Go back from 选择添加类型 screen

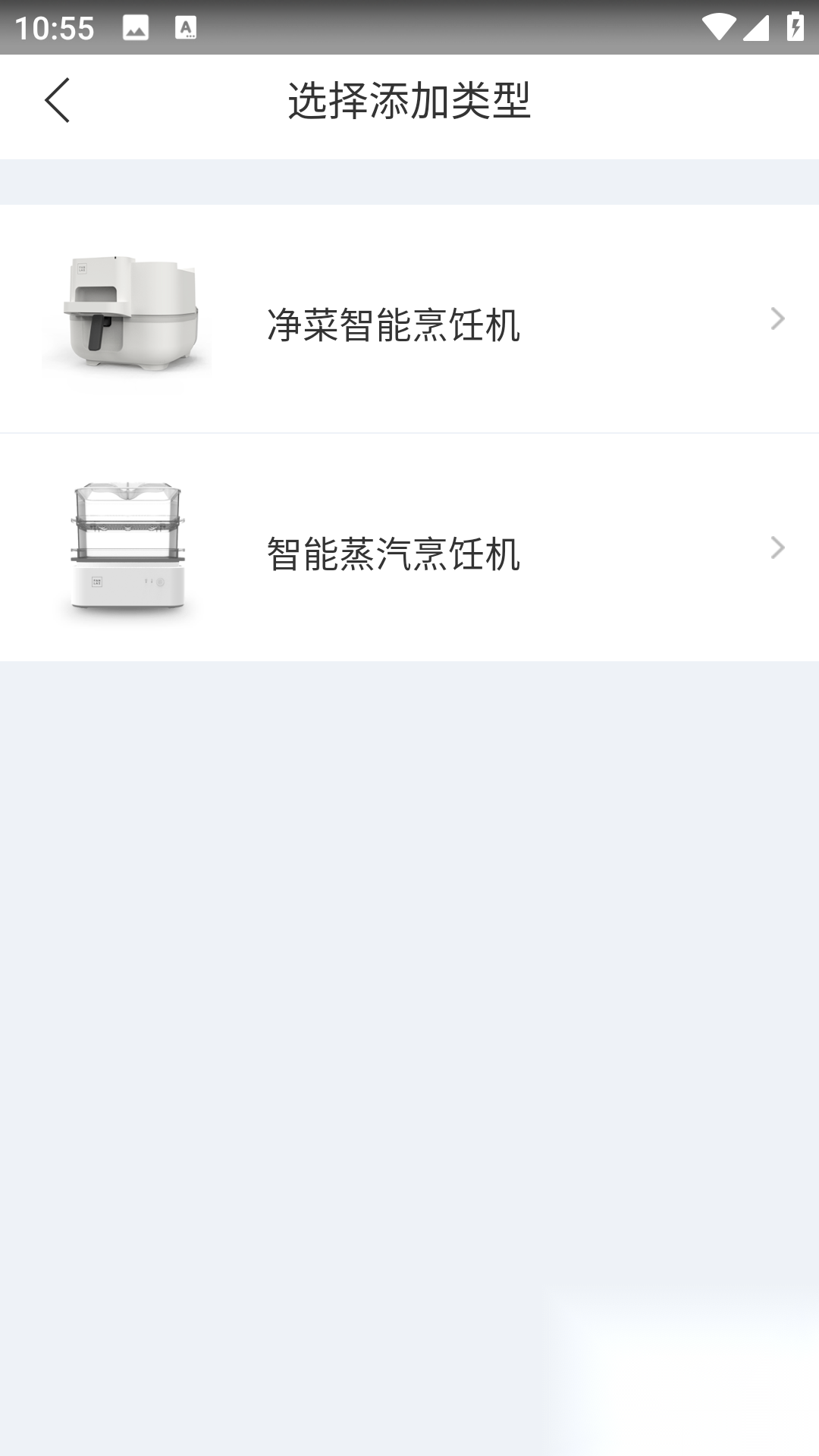(x=58, y=100)
